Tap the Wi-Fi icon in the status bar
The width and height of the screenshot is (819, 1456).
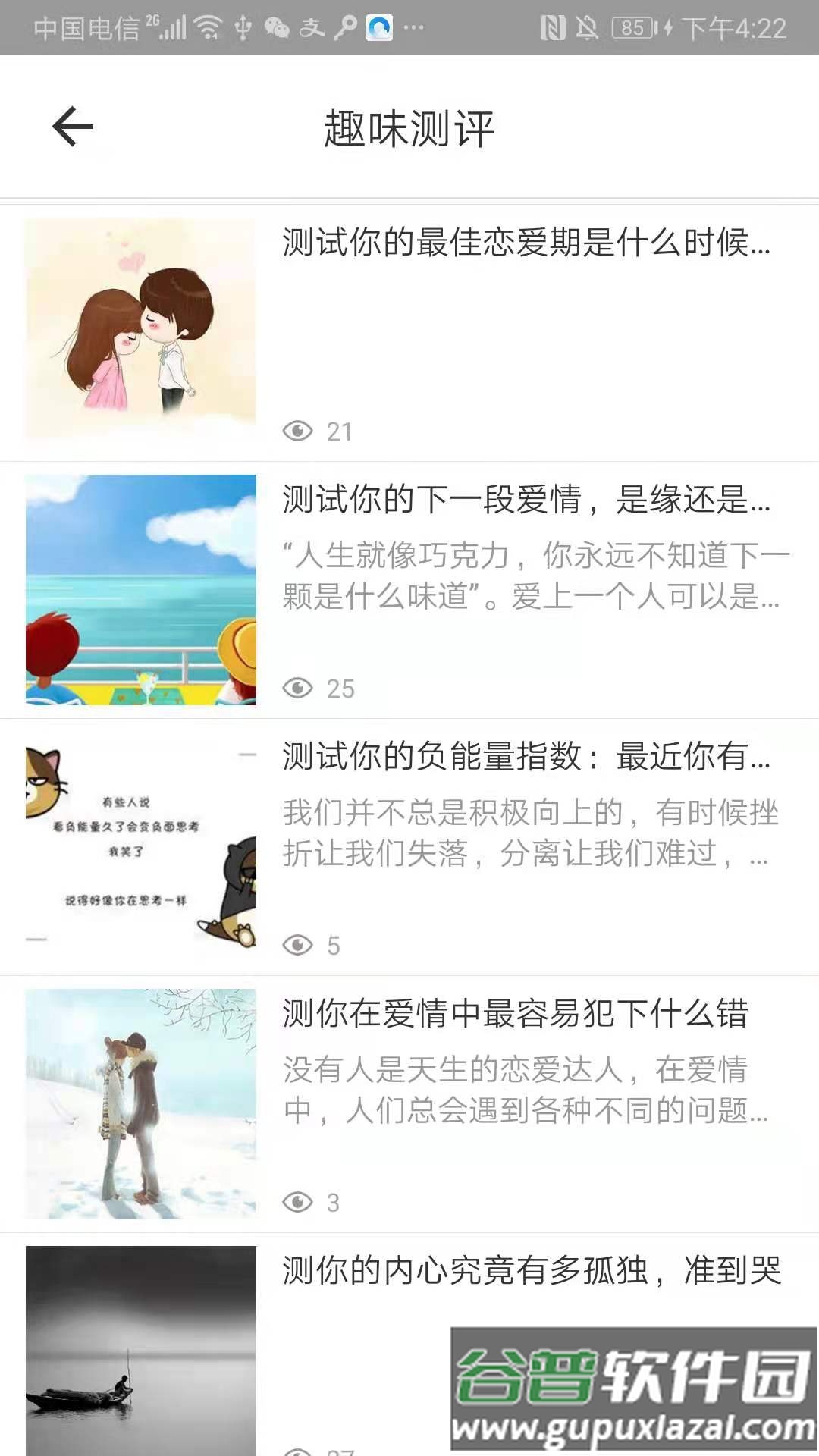(206, 26)
